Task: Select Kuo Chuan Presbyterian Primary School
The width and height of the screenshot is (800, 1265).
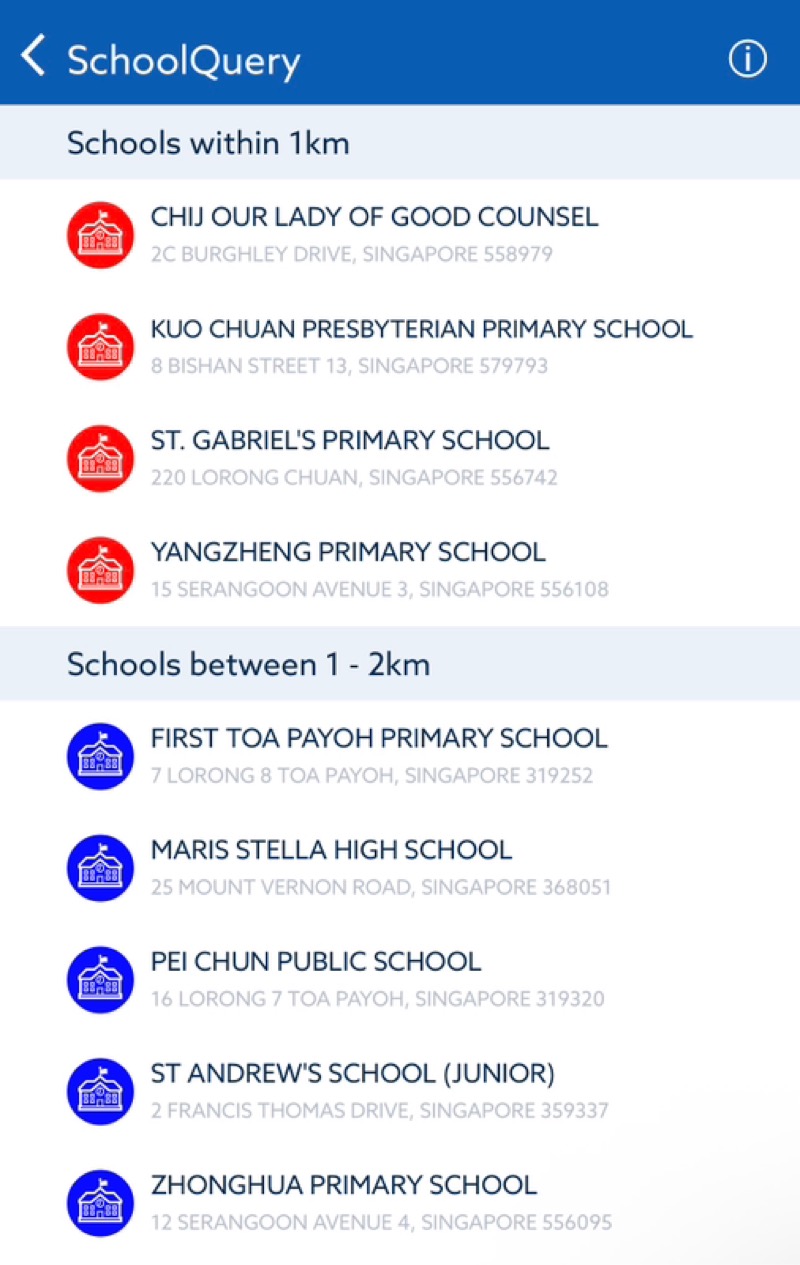Action: click(420, 346)
